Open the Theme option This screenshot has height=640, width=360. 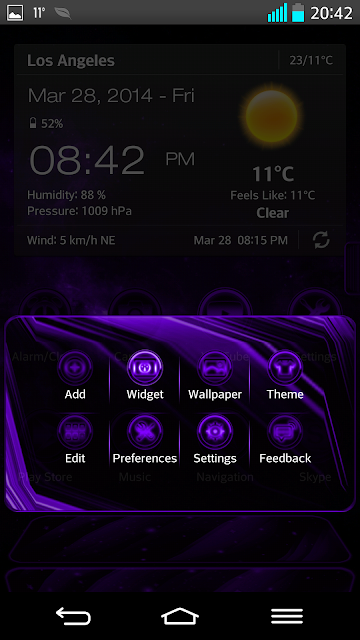coord(285,376)
